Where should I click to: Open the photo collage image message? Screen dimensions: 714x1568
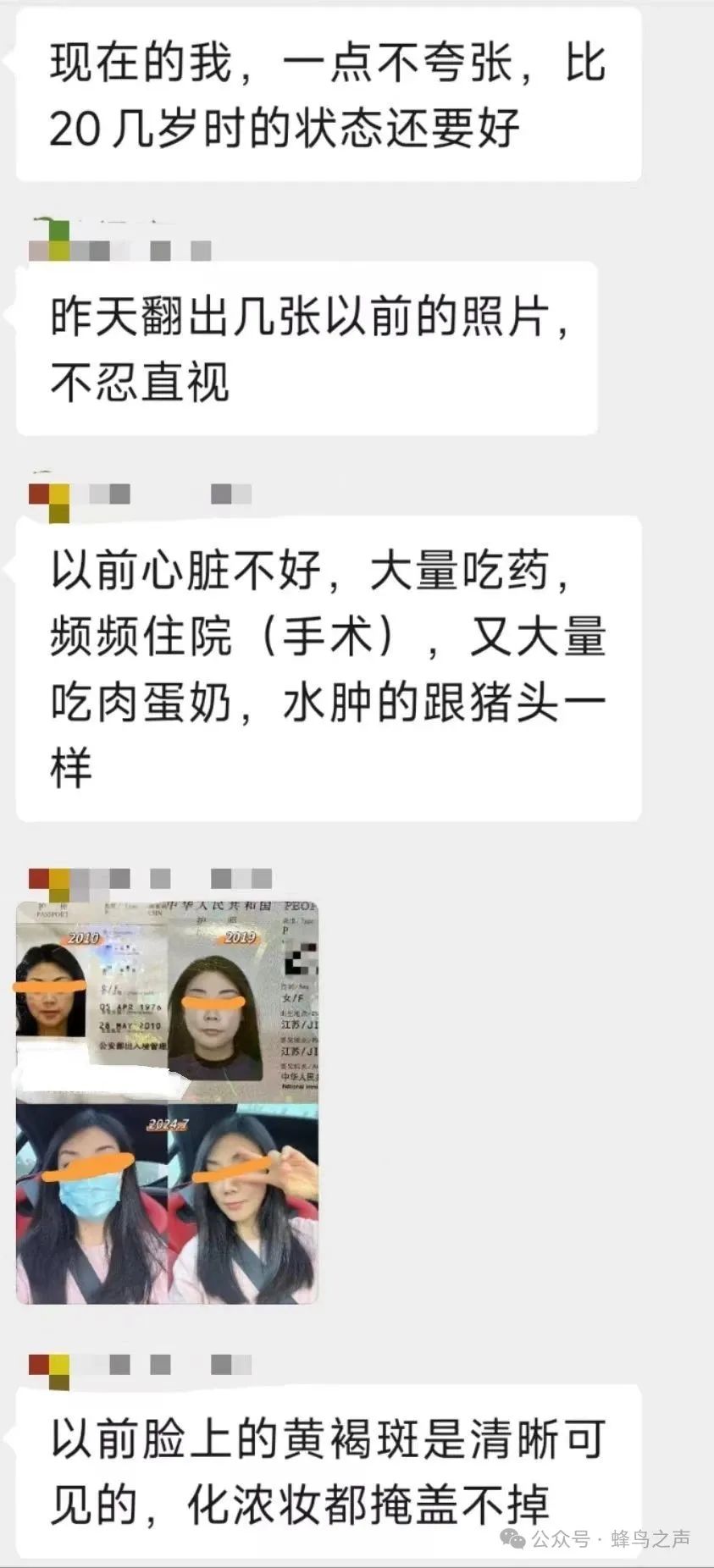tap(168, 1103)
